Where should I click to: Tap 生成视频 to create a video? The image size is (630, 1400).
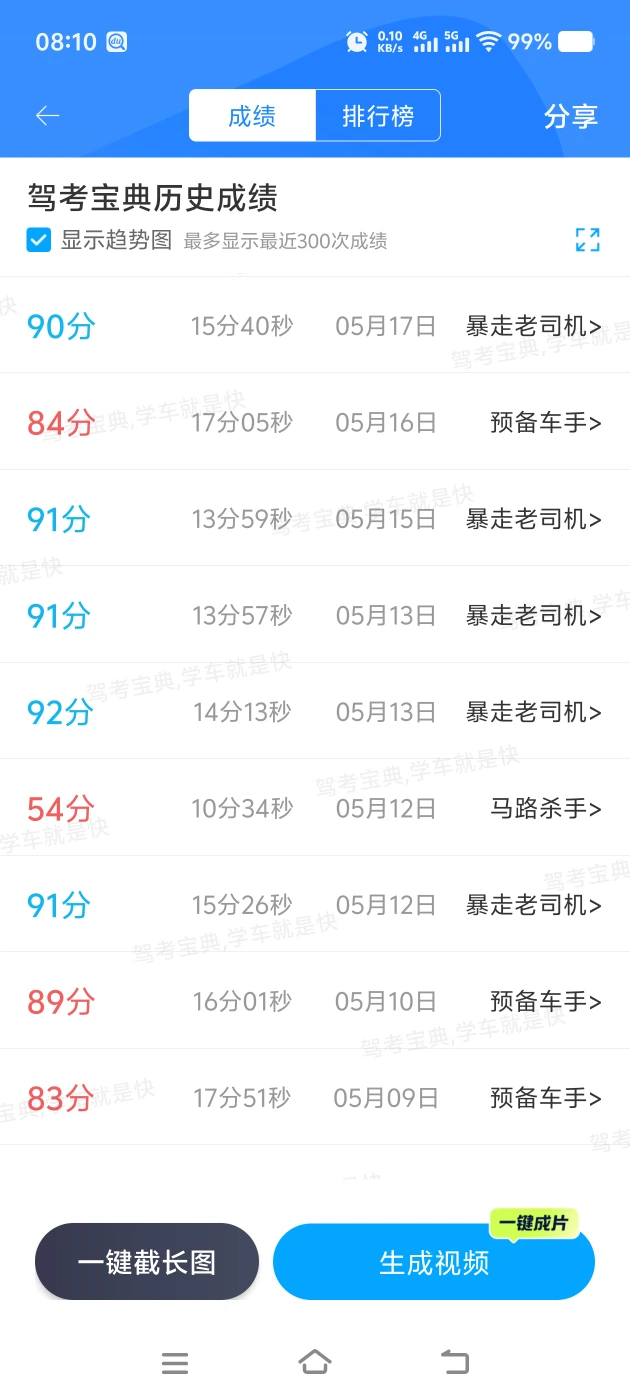[434, 1262]
